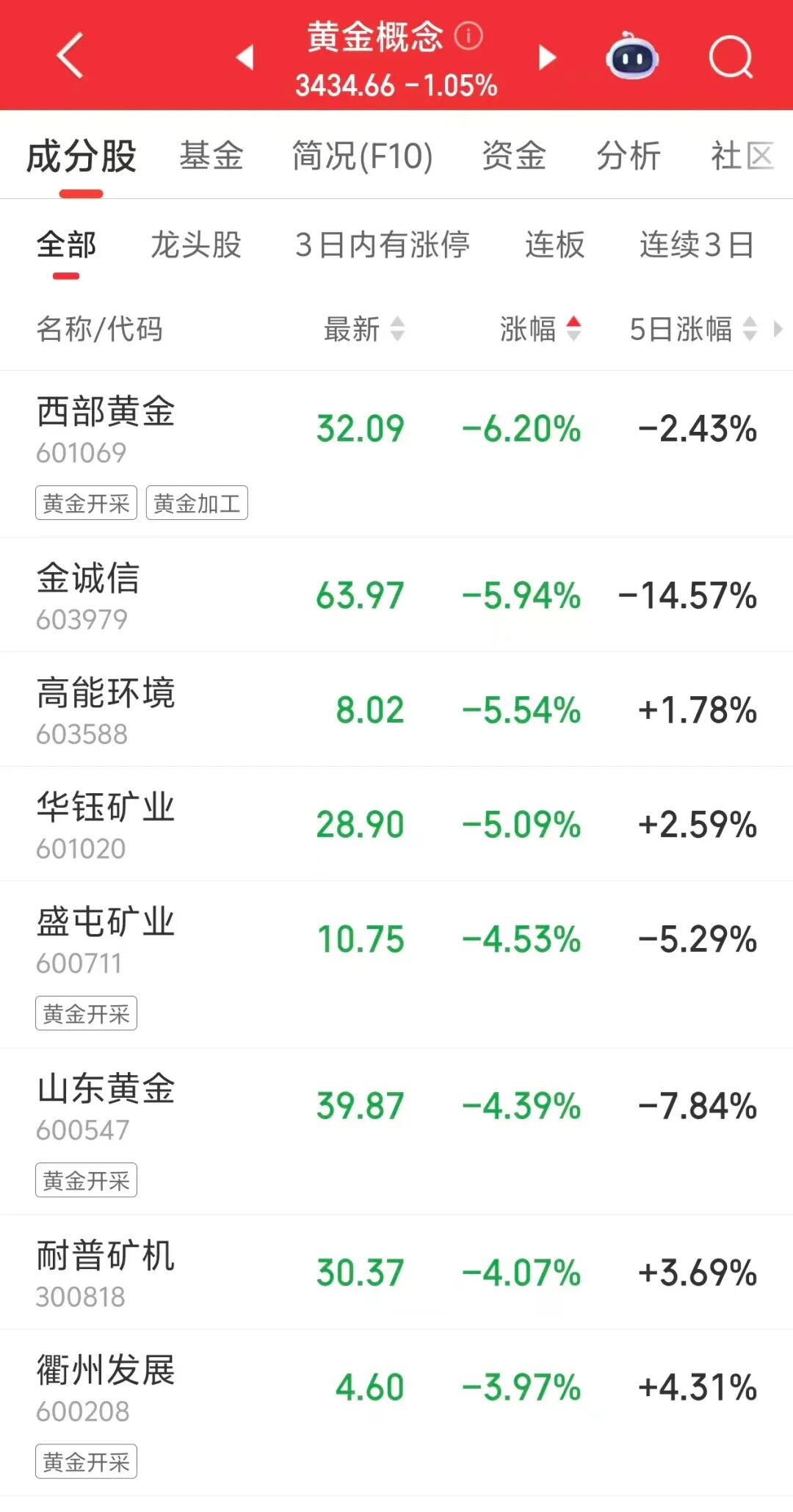This screenshot has height=1512, width=793.
Task: Show info for 黄金概念 via the info icon
Action: [468, 35]
